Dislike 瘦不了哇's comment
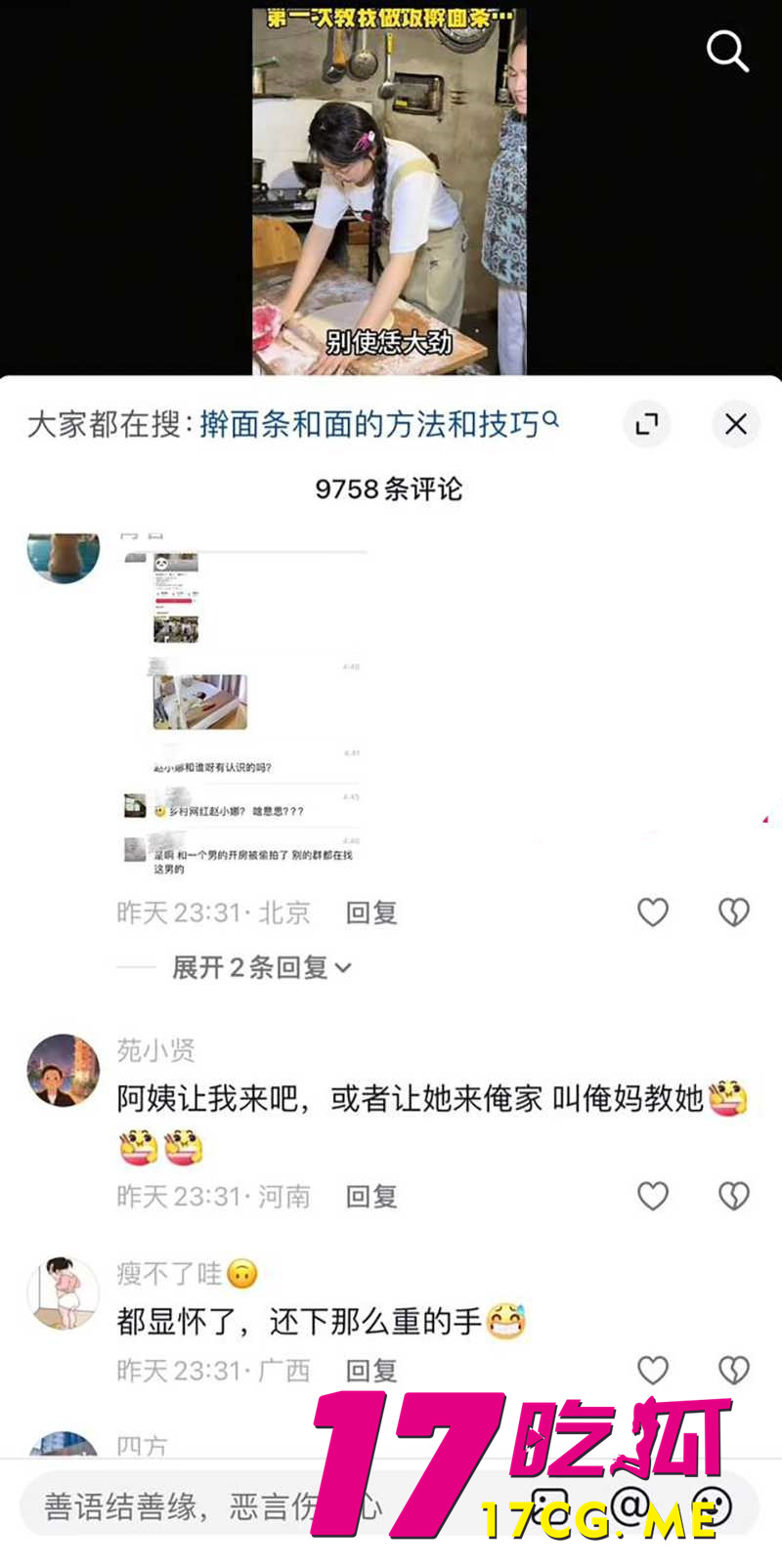This screenshot has height=1568, width=782. point(733,1371)
